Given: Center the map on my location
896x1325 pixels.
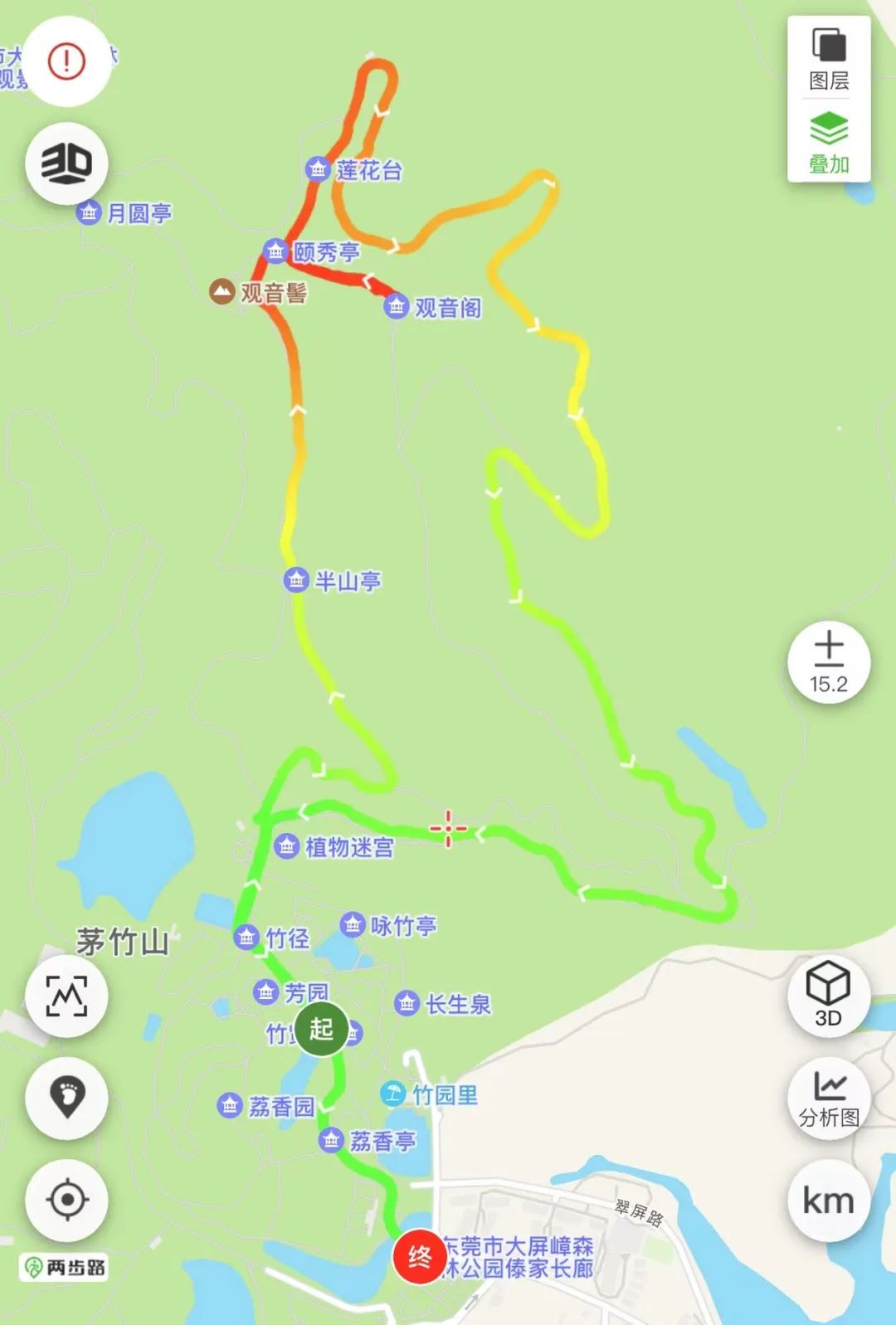Looking at the screenshot, I should point(66,1200).
